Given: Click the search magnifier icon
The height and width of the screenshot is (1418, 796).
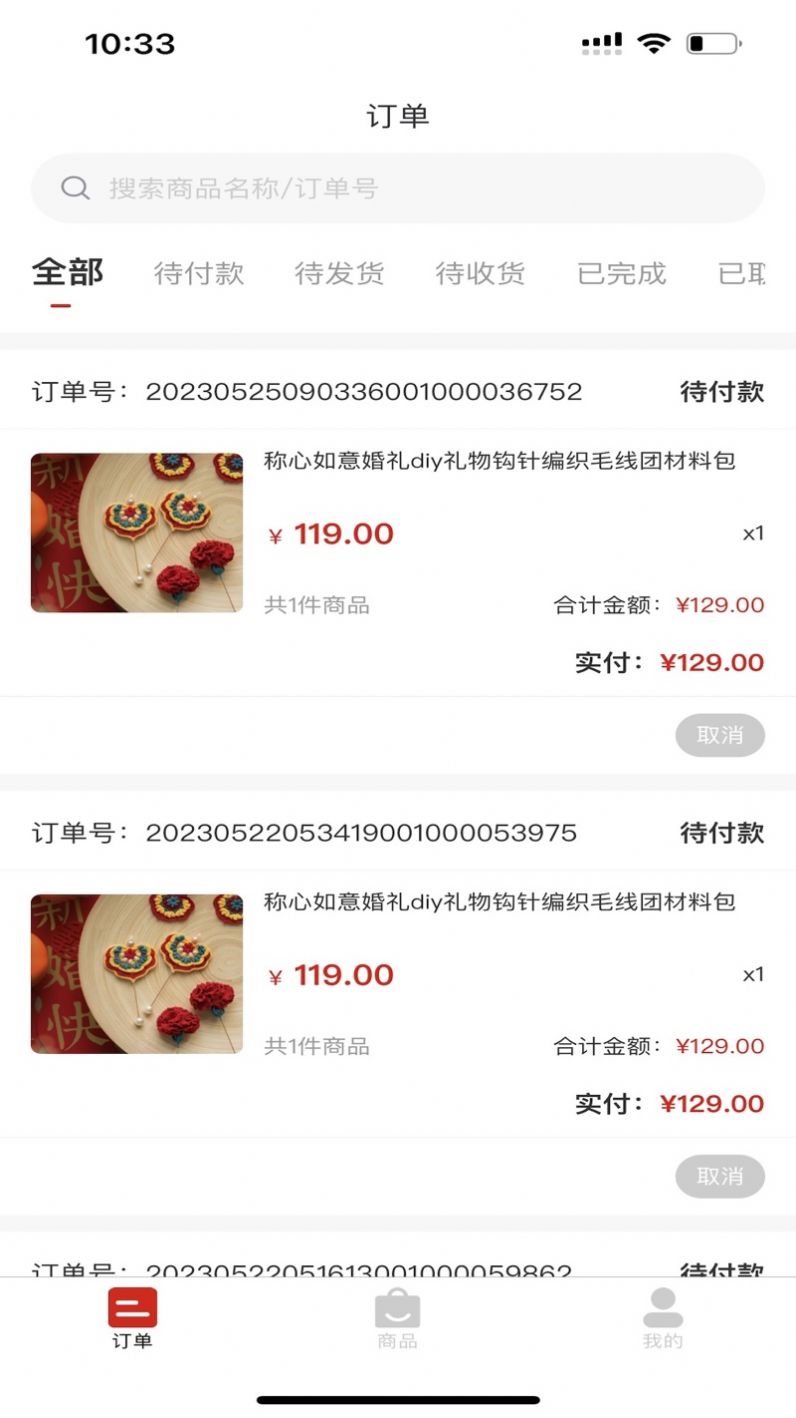Looking at the screenshot, I should (x=76, y=188).
